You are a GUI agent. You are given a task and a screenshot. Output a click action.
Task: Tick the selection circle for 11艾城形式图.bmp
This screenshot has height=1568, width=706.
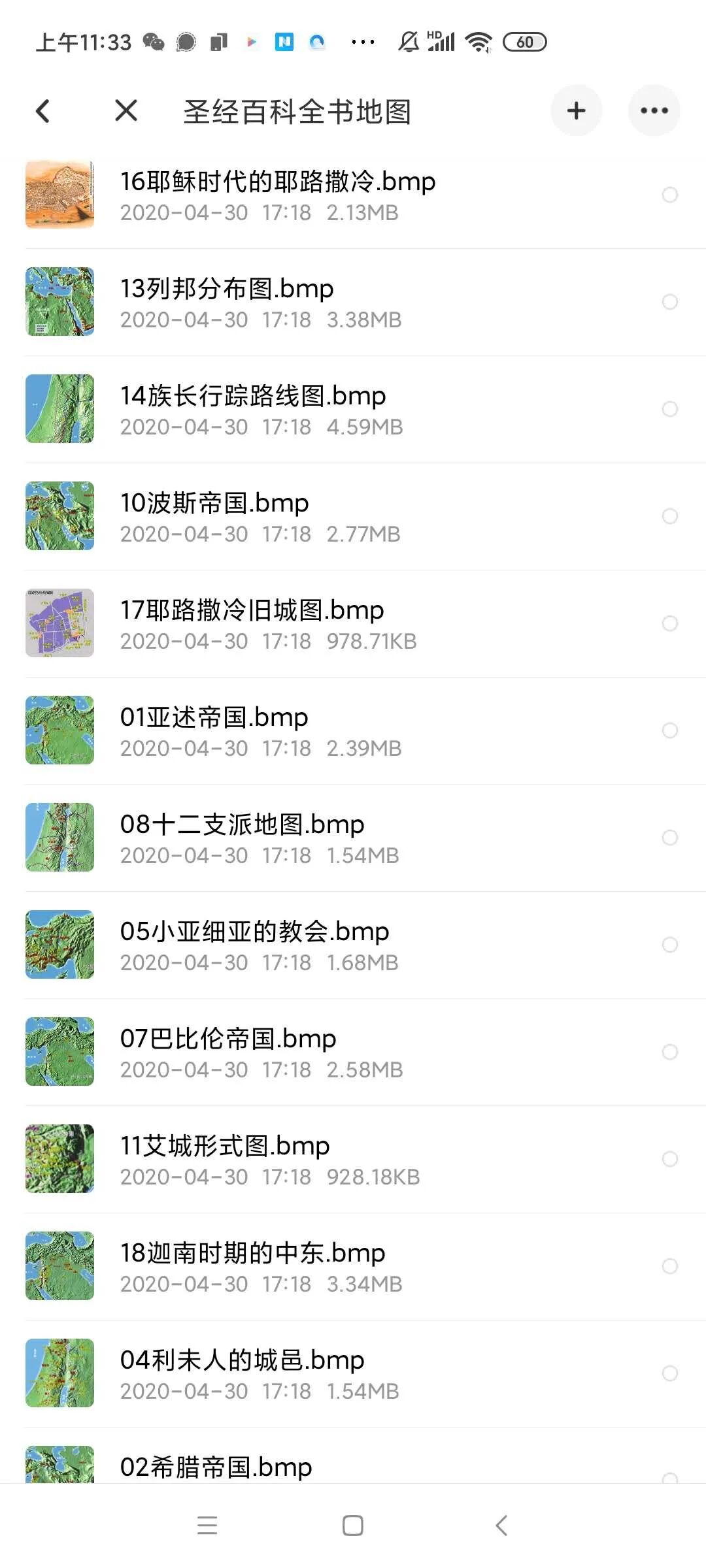(669, 1159)
